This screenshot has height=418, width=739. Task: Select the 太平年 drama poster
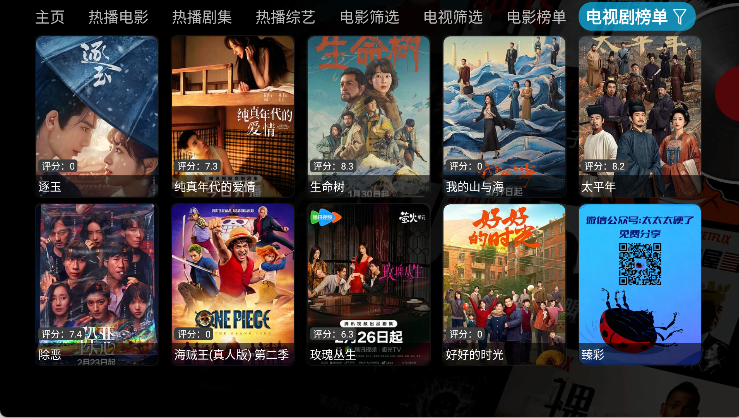click(x=640, y=115)
